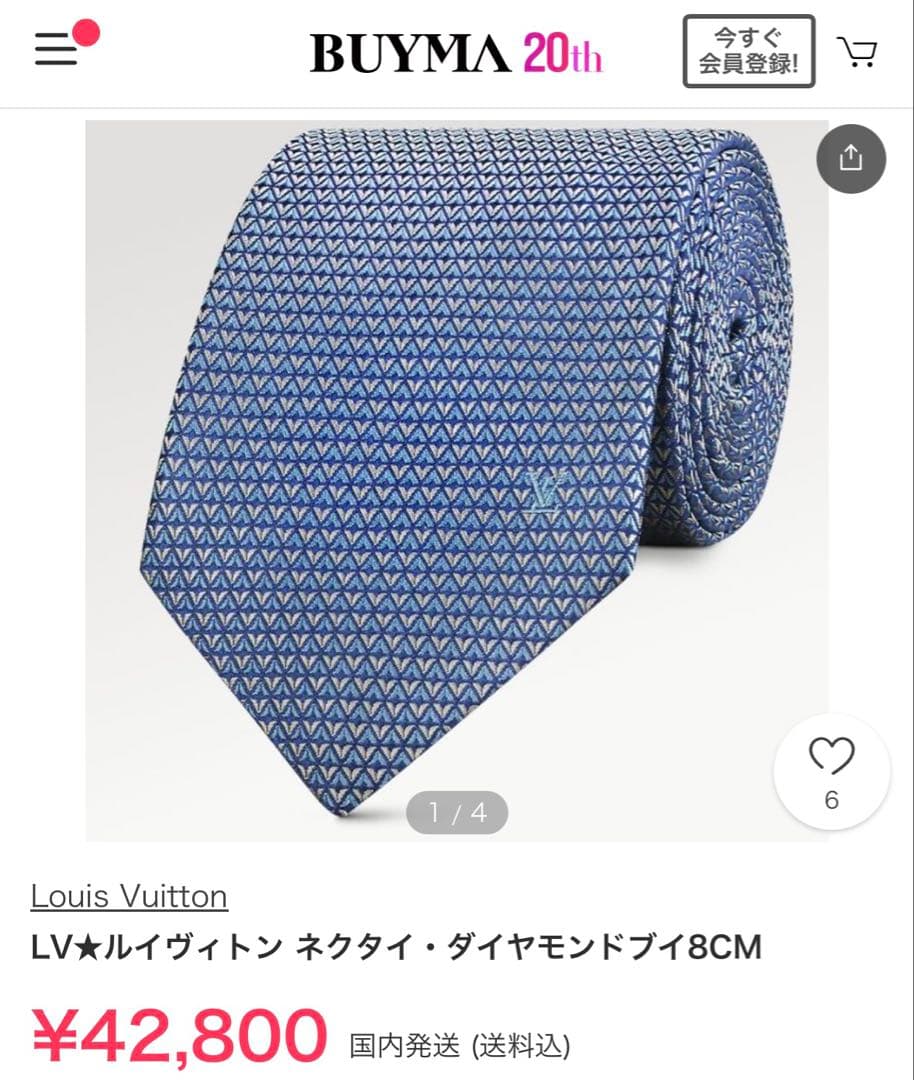Click the Louis Vuitton underlined link
This screenshot has height=1080, width=914.
128,896
